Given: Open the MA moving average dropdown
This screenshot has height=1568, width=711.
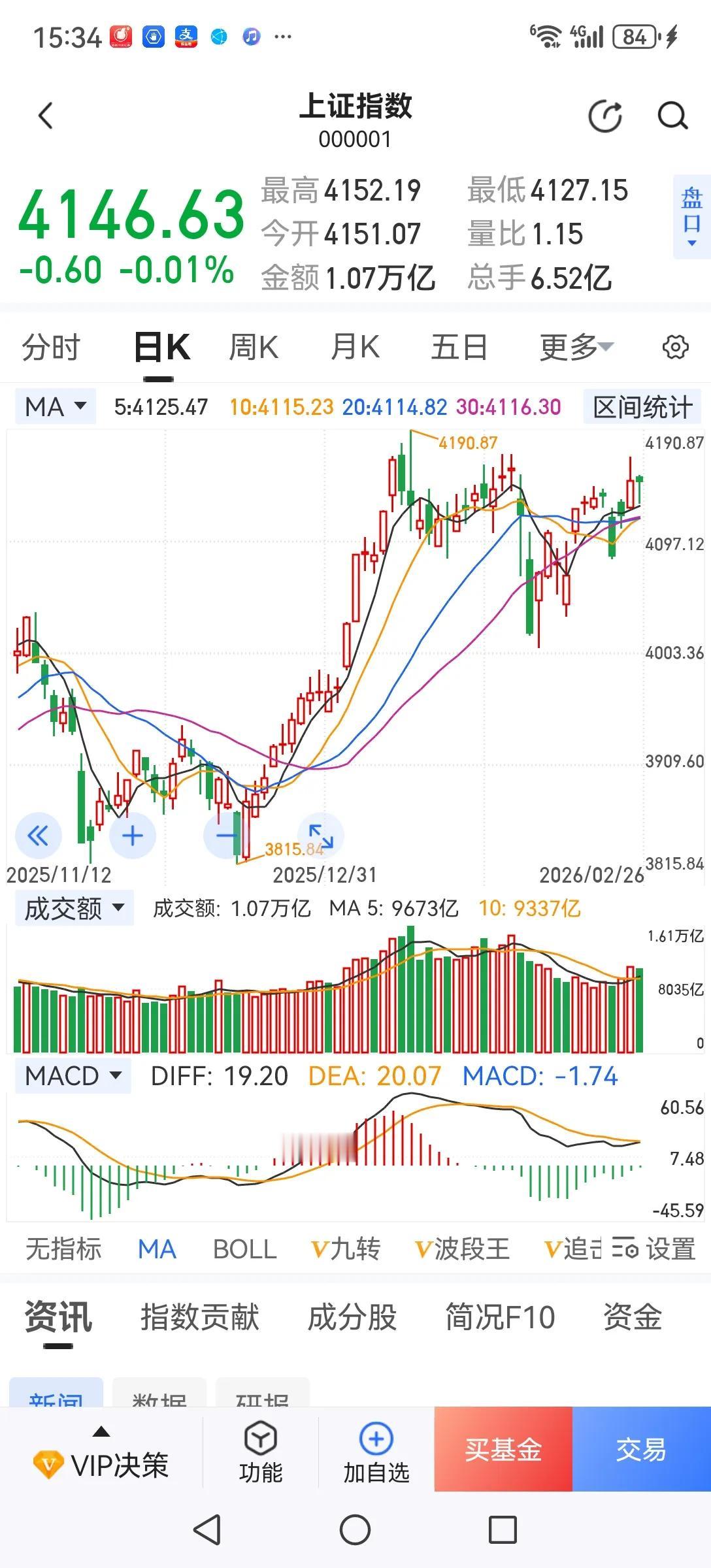Looking at the screenshot, I should (55, 406).
